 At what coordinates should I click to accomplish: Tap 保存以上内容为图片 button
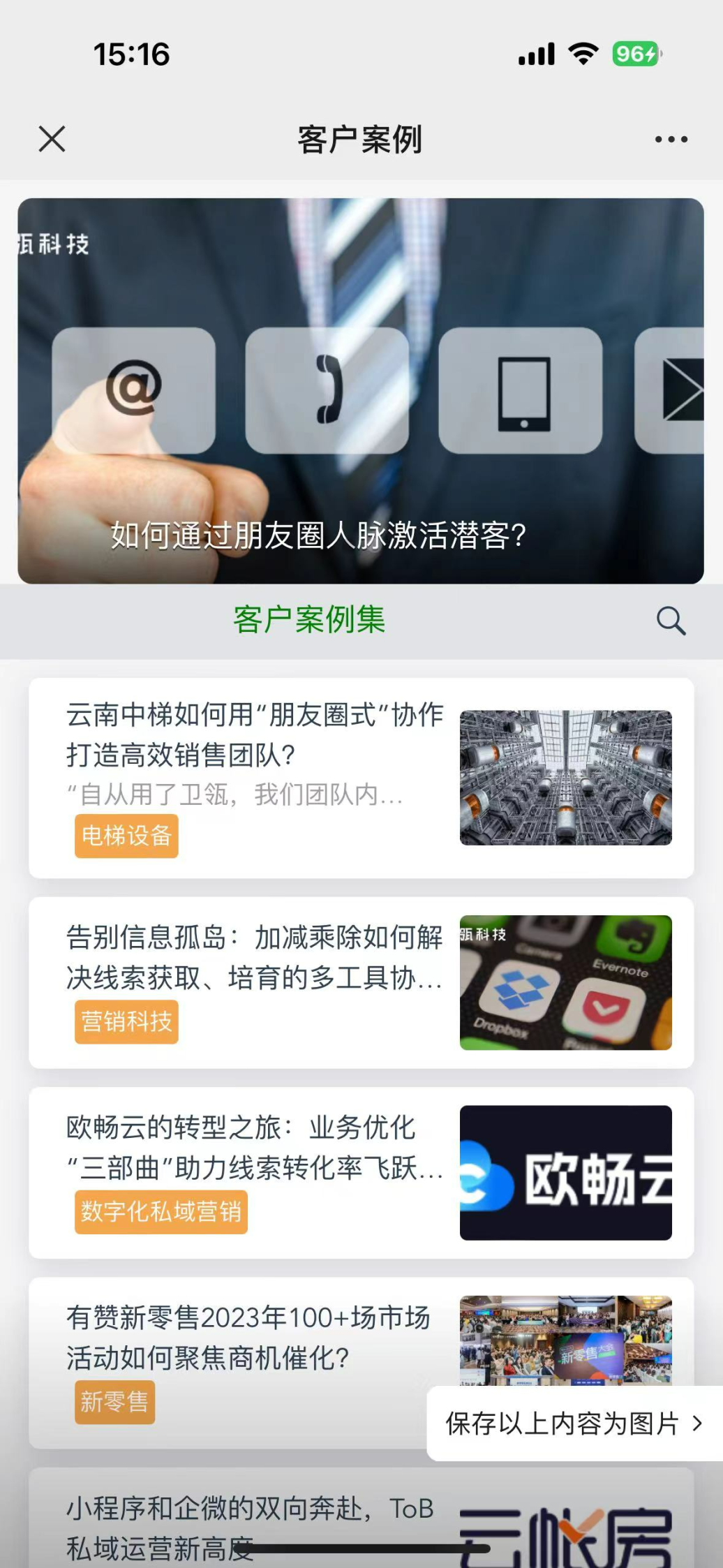click(x=574, y=1423)
